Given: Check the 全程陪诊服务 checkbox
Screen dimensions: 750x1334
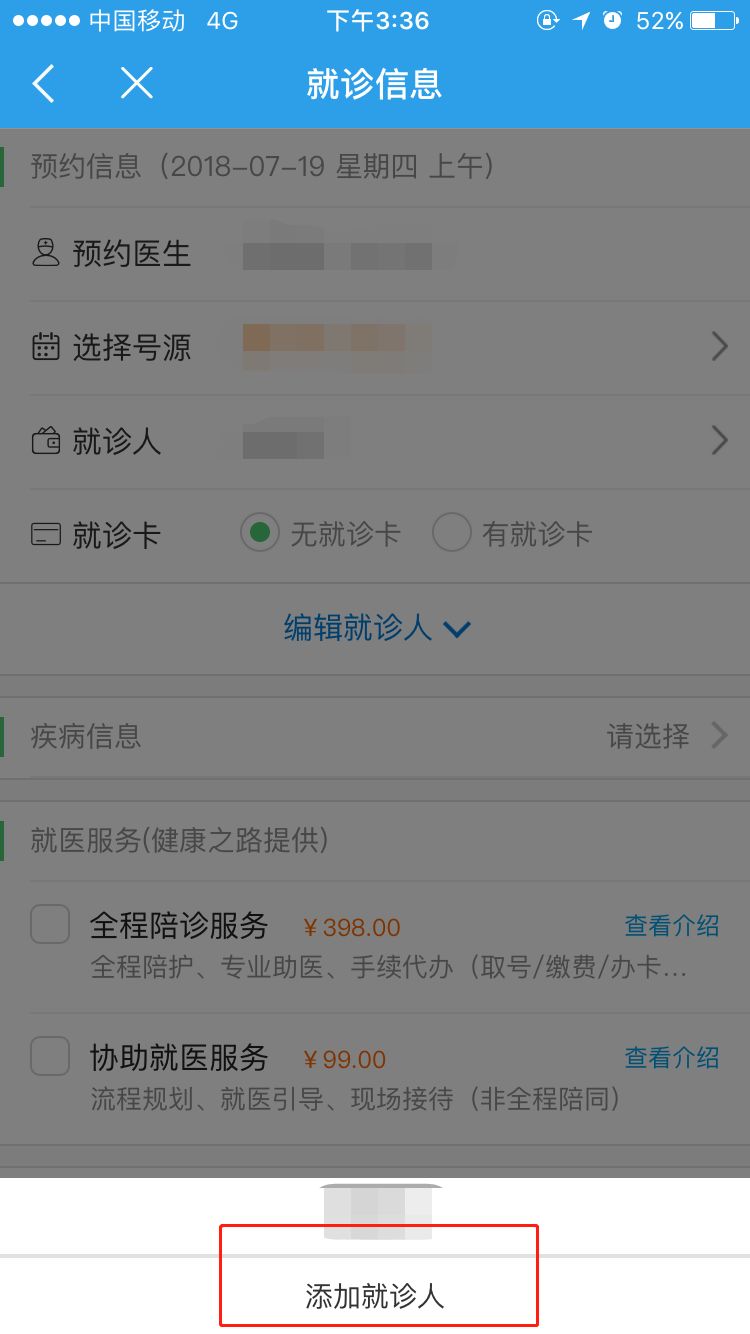Looking at the screenshot, I should [x=50, y=924].
